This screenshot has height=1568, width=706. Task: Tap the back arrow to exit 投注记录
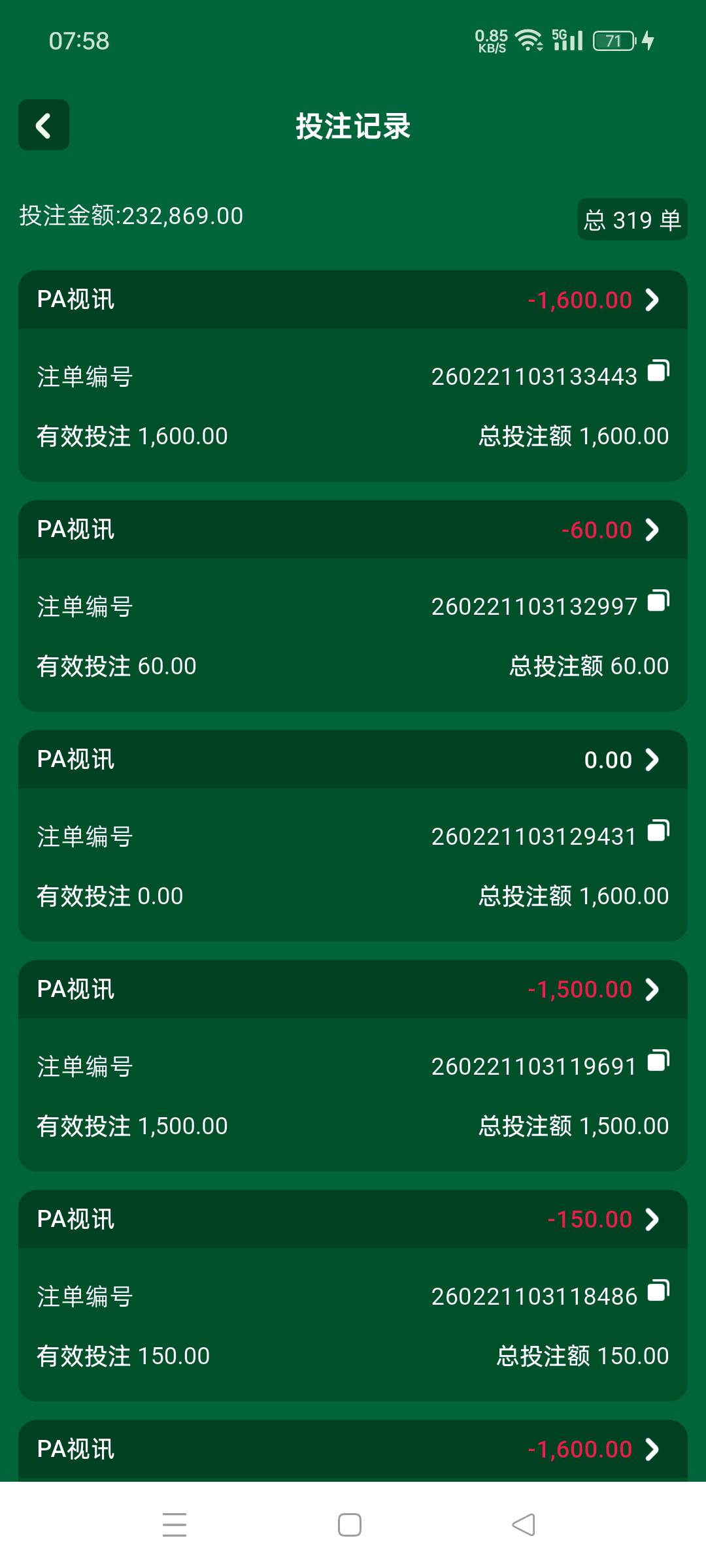[43, 125]
